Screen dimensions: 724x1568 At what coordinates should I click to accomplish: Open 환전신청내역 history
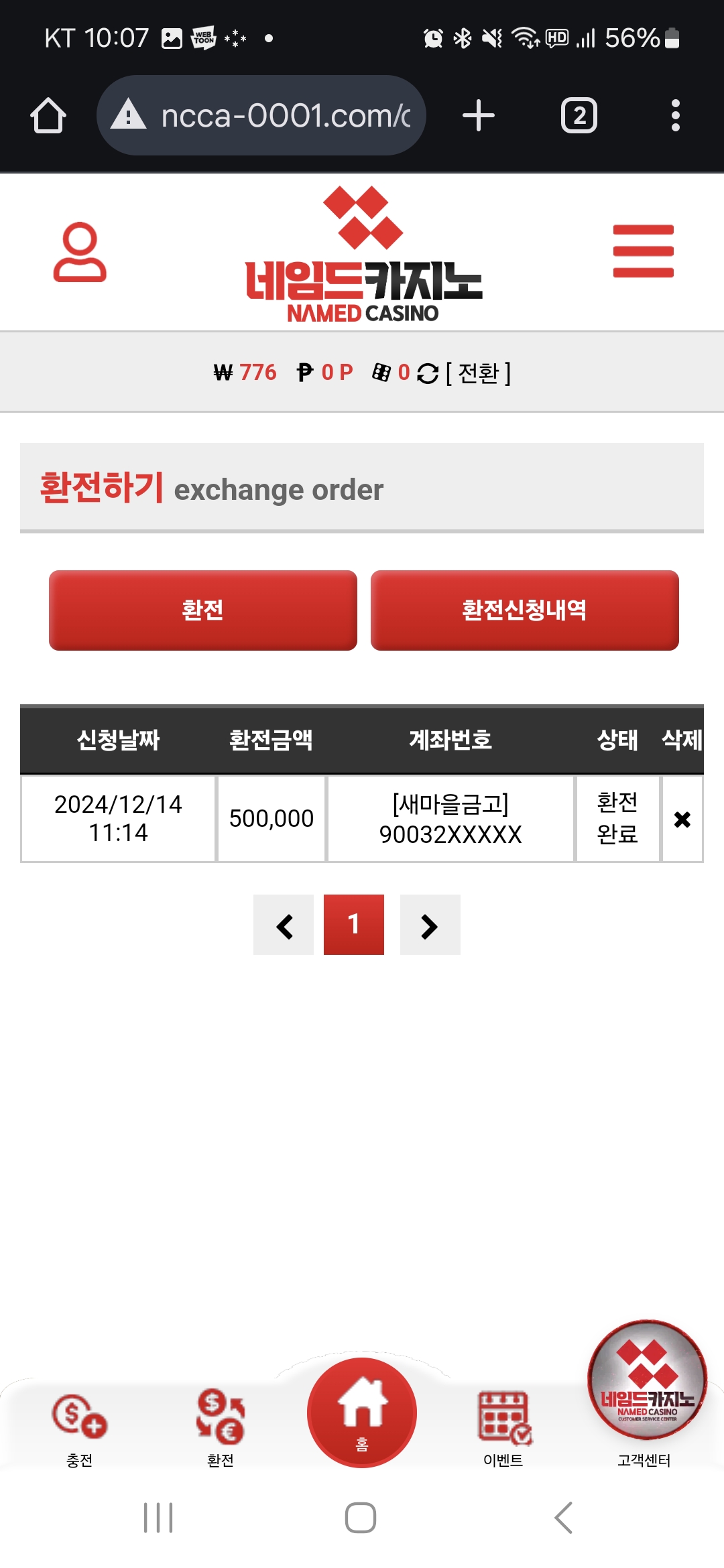pyautogui.click(x=524, y=610)
